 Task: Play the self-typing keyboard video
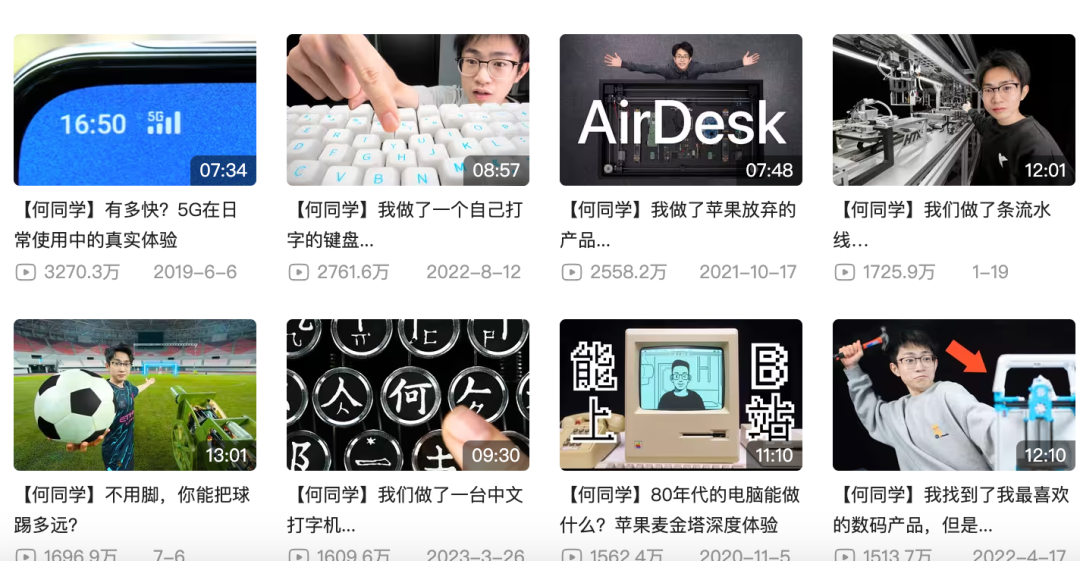[407, 110]
